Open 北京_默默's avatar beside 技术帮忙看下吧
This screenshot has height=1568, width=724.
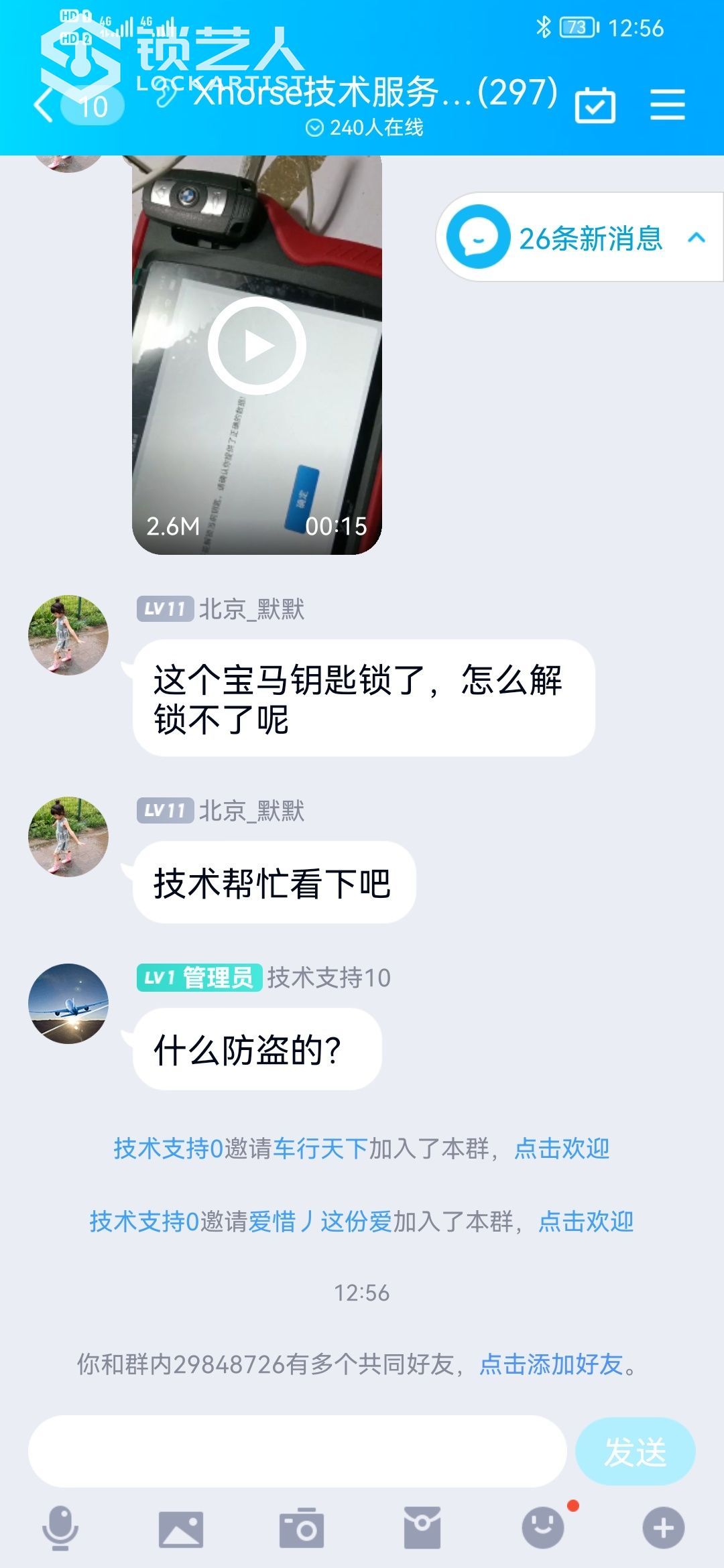pyautogui.click(x=68, y=837)
